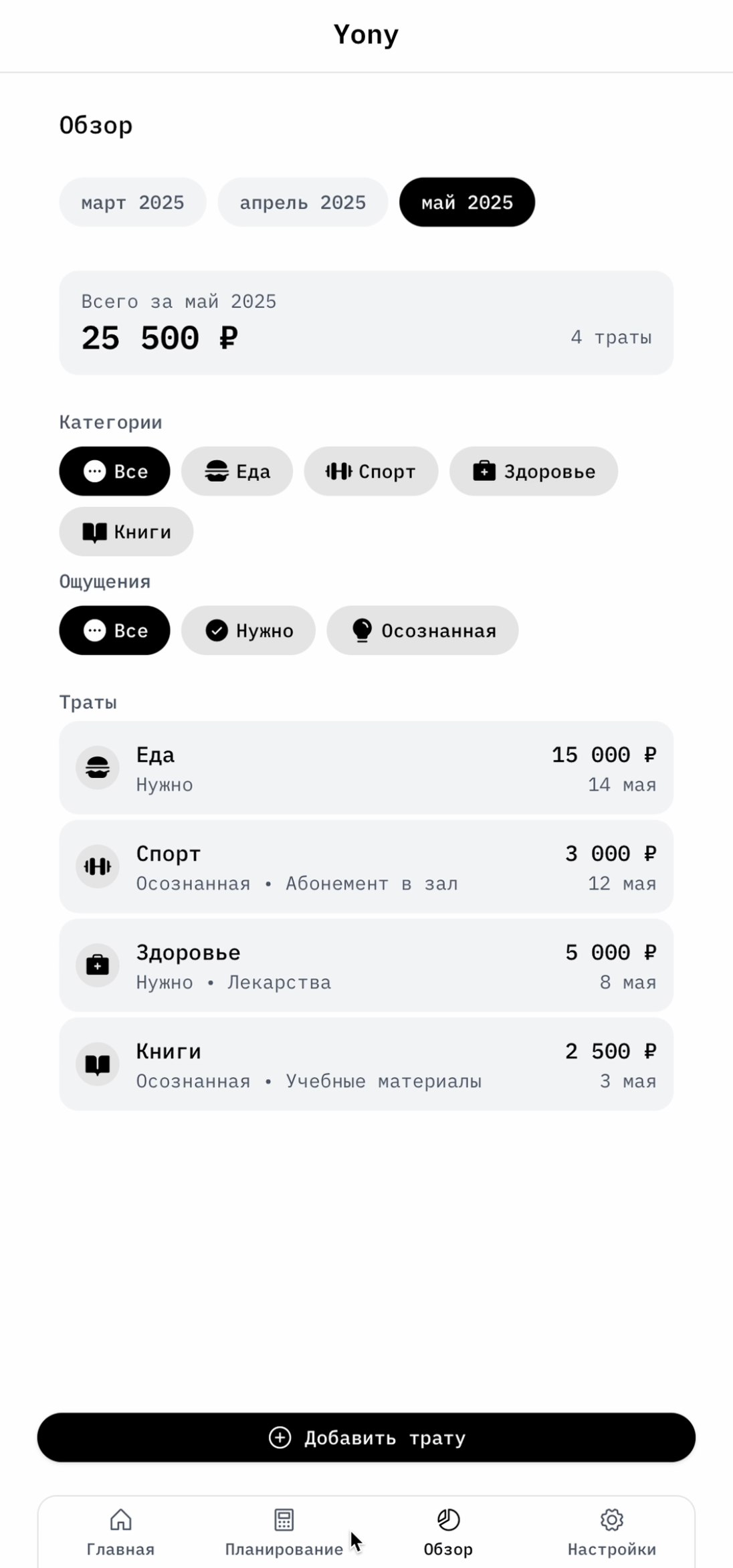
Task: Open the Спорт gym membership expense
Action: [366, 866]
